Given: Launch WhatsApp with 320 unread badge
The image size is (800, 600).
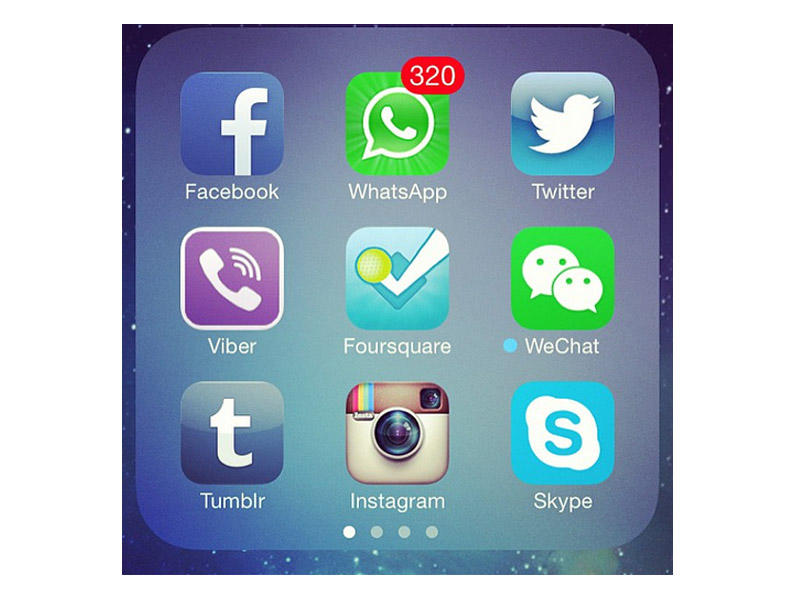Looking at the screenshot, I should click(397, 124).
